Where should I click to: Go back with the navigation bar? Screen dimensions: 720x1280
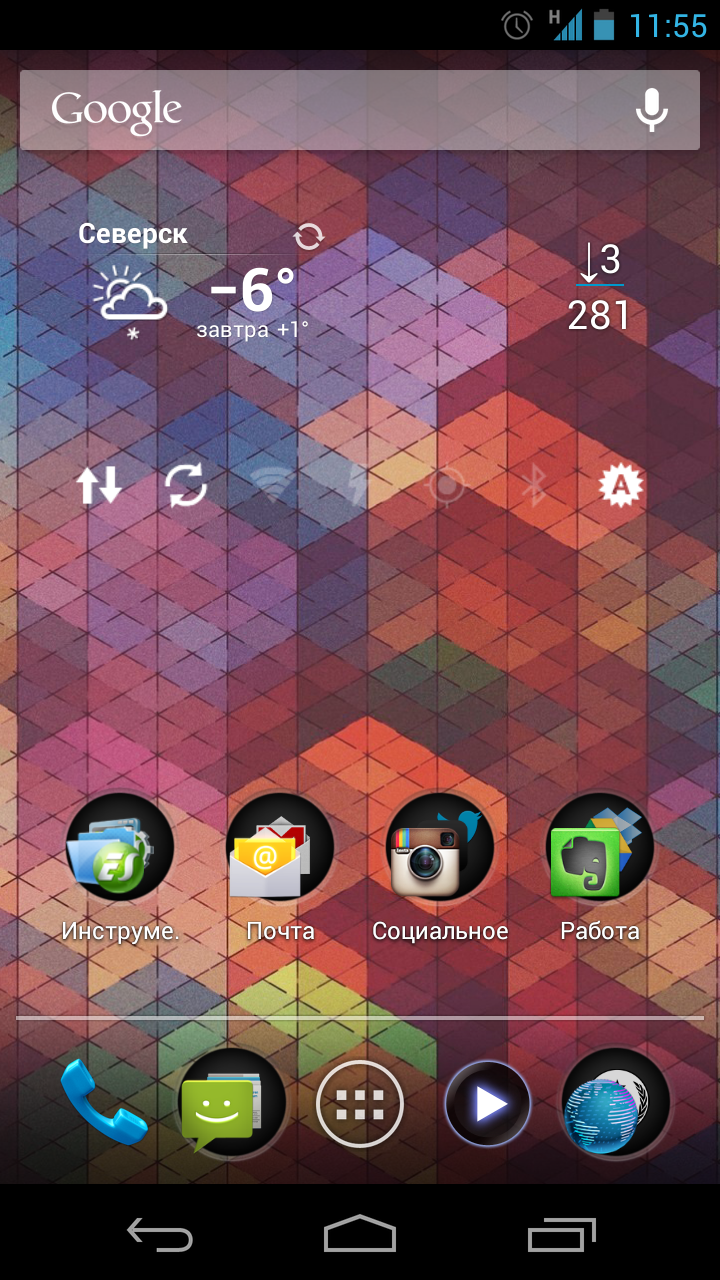point(160,1234)
